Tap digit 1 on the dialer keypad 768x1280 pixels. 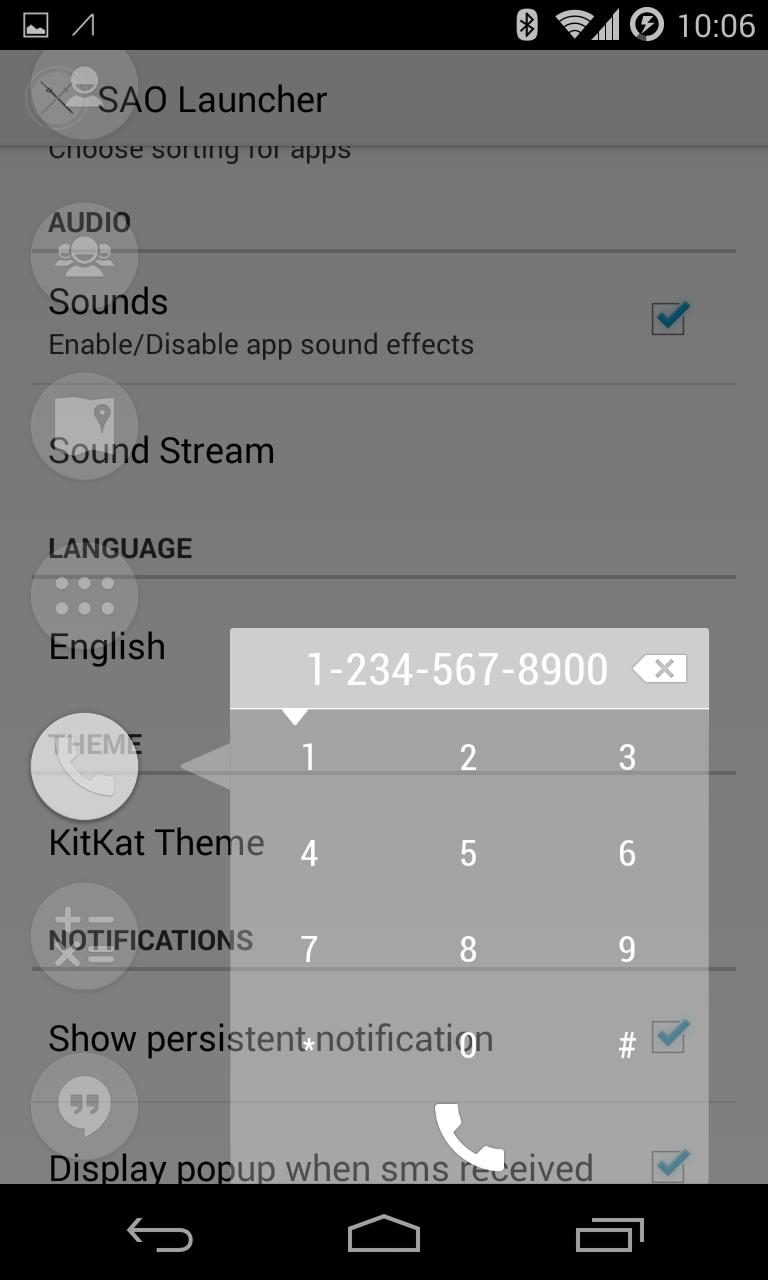pos(309,757)
